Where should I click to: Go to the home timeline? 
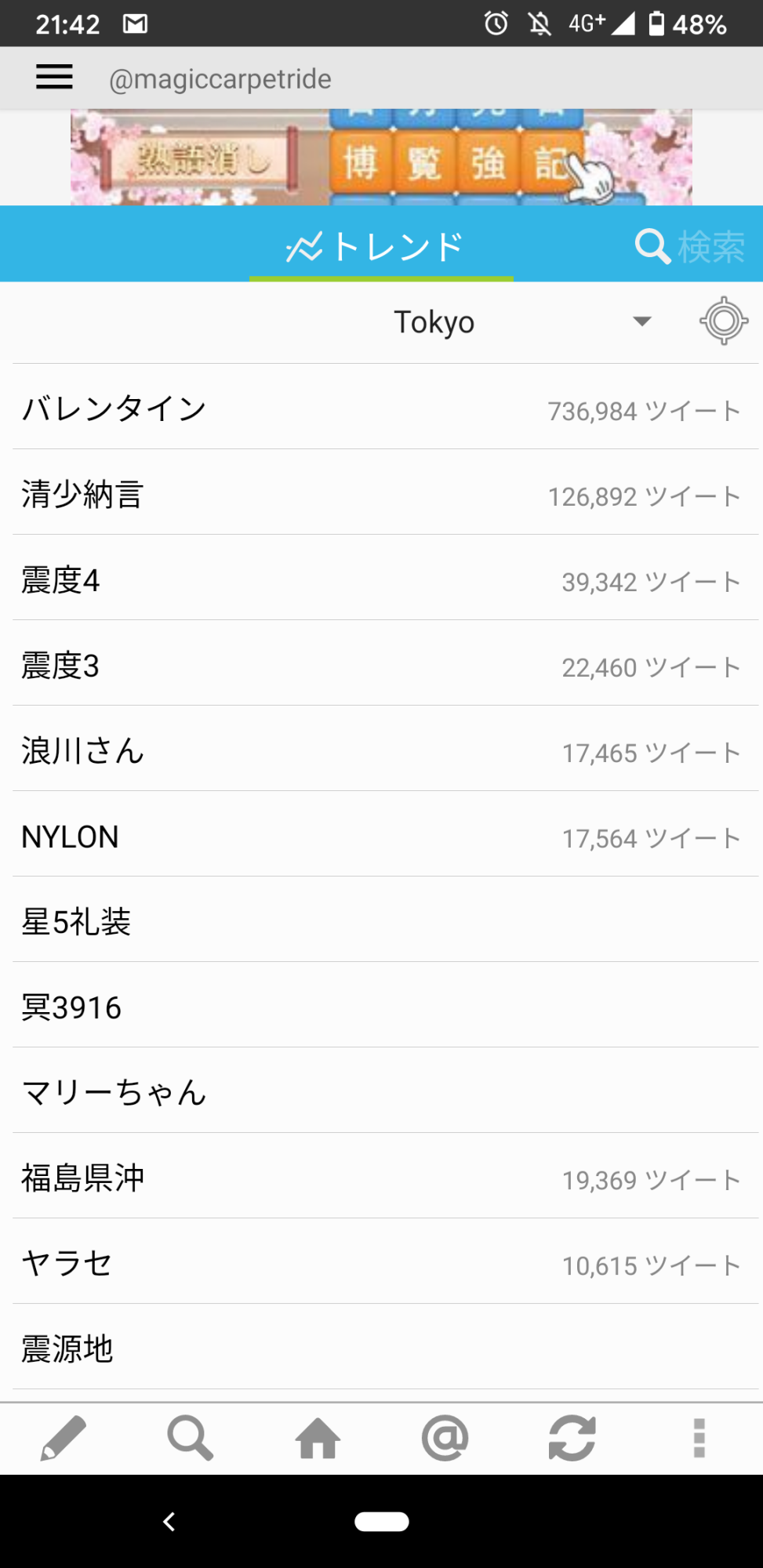click(318, 1438)
